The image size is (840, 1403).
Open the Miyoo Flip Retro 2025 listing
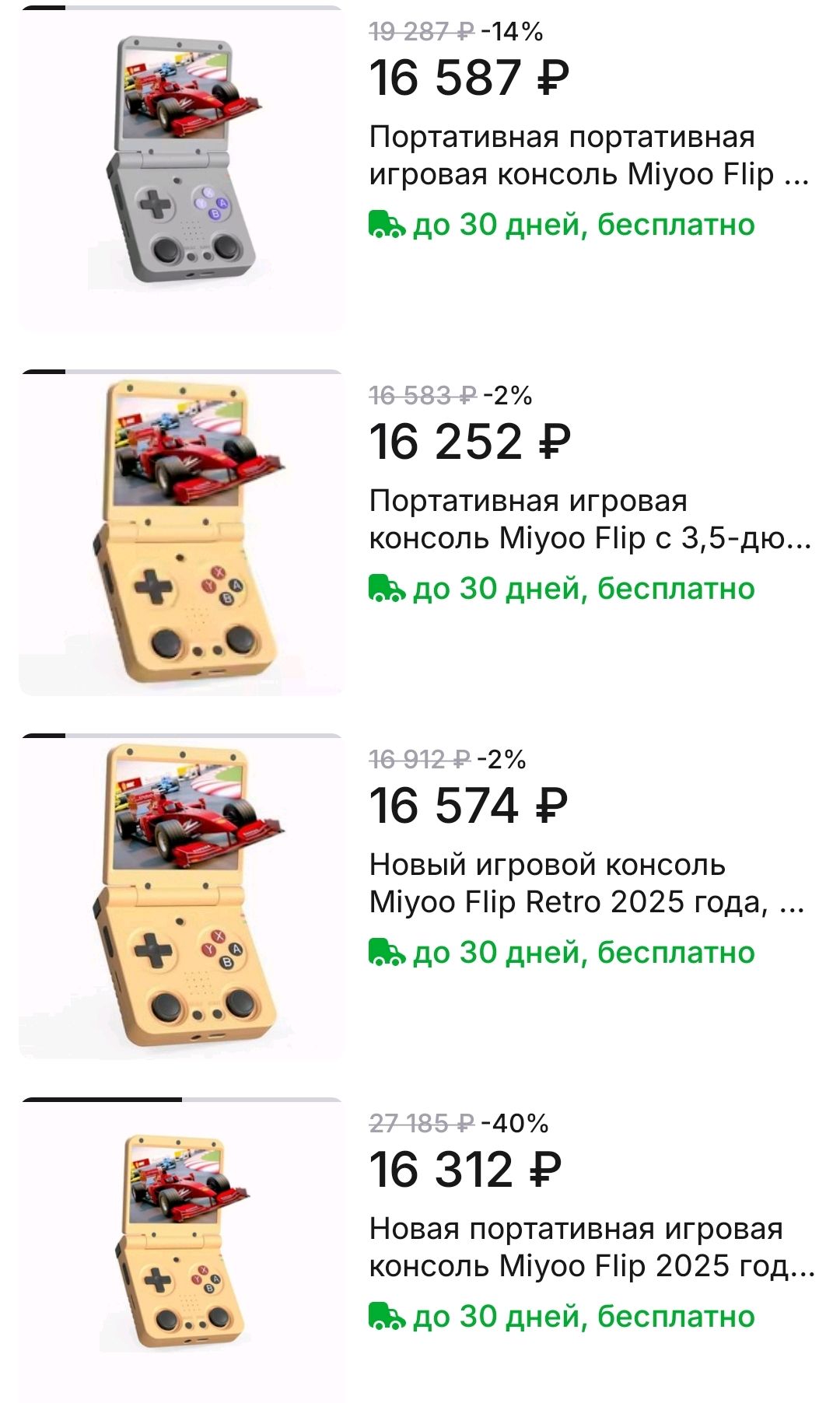click(x=585, y=883)
